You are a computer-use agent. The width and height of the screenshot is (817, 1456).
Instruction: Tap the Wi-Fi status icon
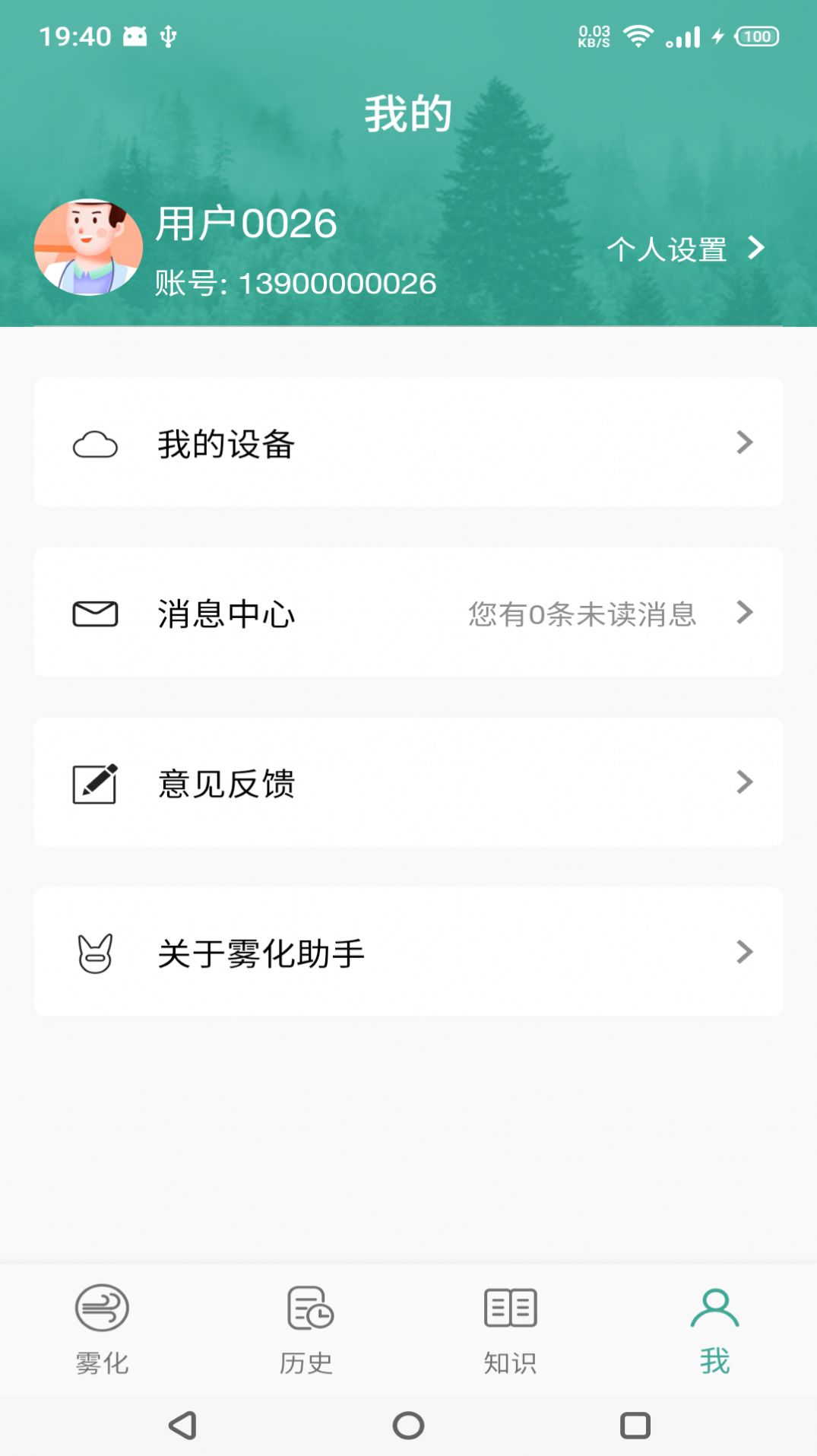[x=636, y=35]
